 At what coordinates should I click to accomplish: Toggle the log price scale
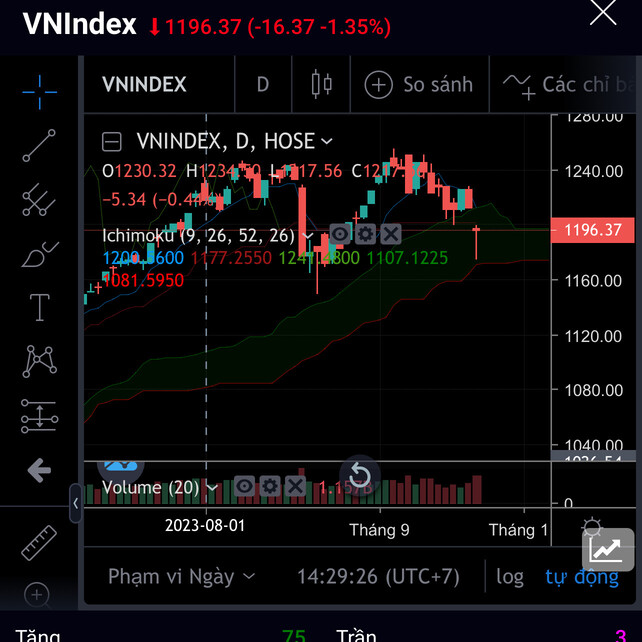[509, 576]
